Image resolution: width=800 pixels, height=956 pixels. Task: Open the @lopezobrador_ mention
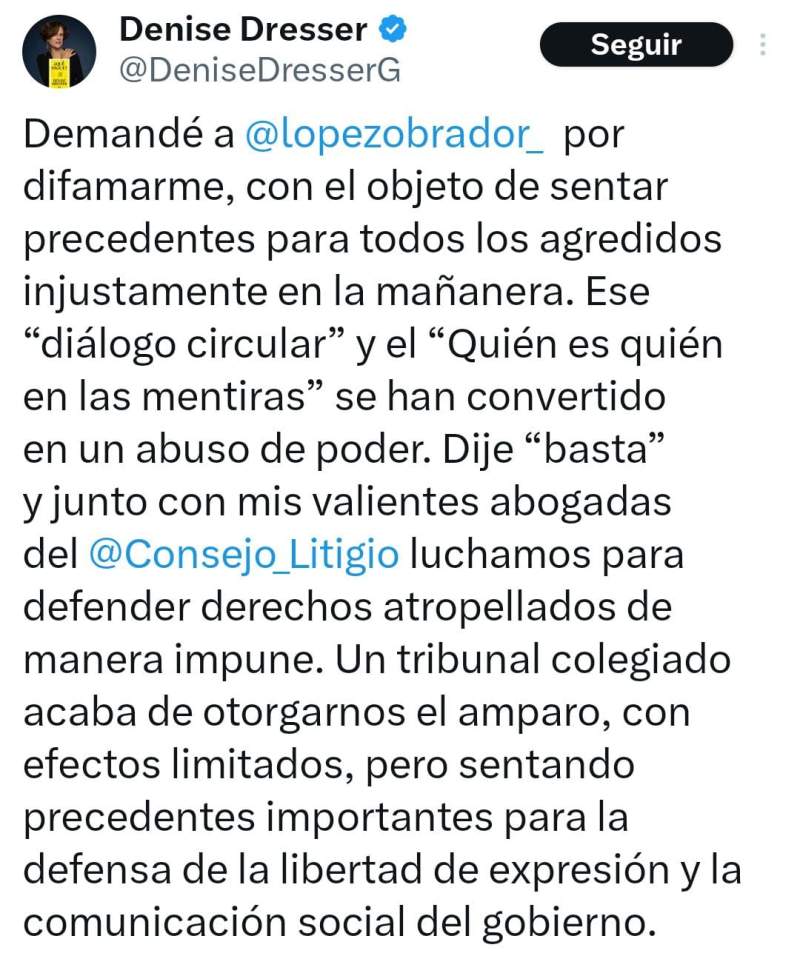(394, 137)
